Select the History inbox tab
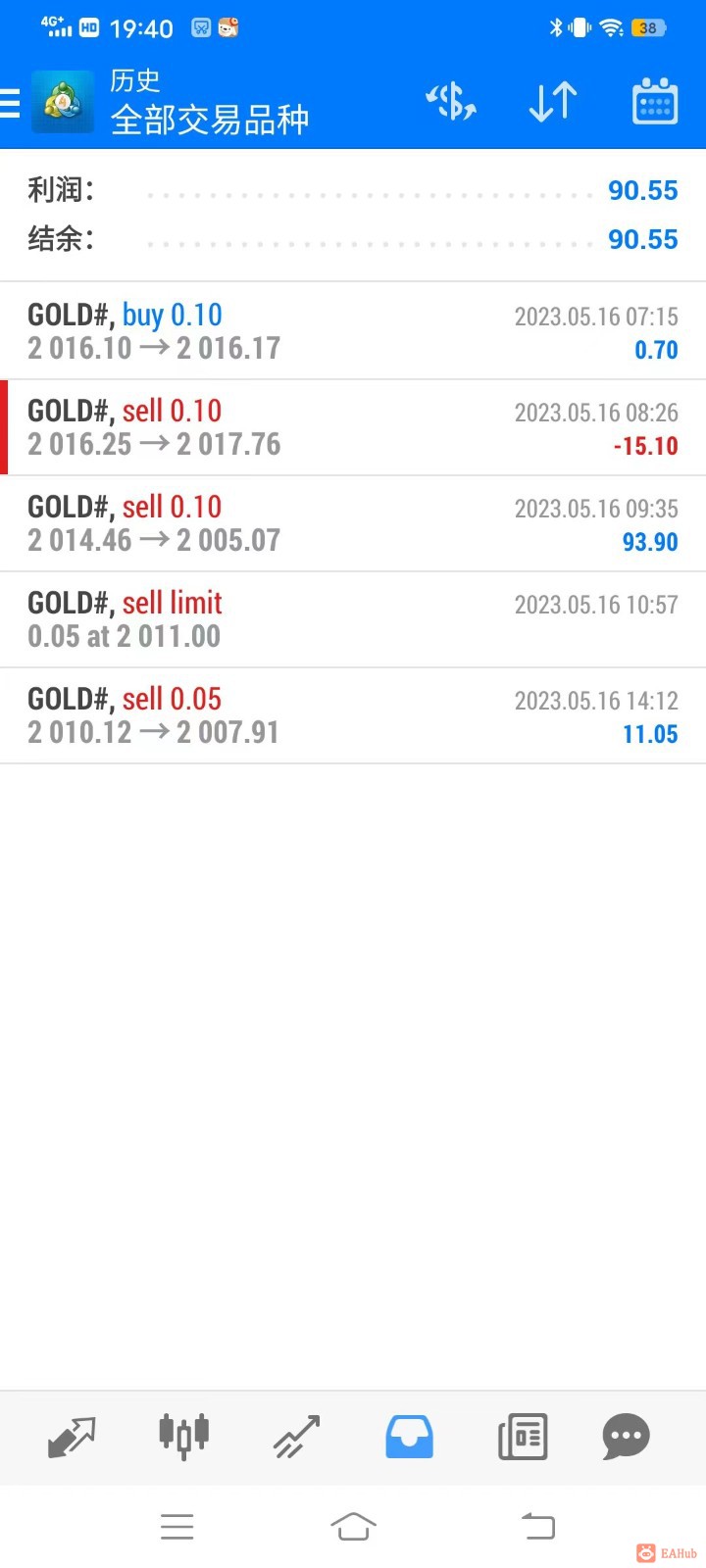The height and width of the screenshot is (1568, 706). (x=409, y=1437)
